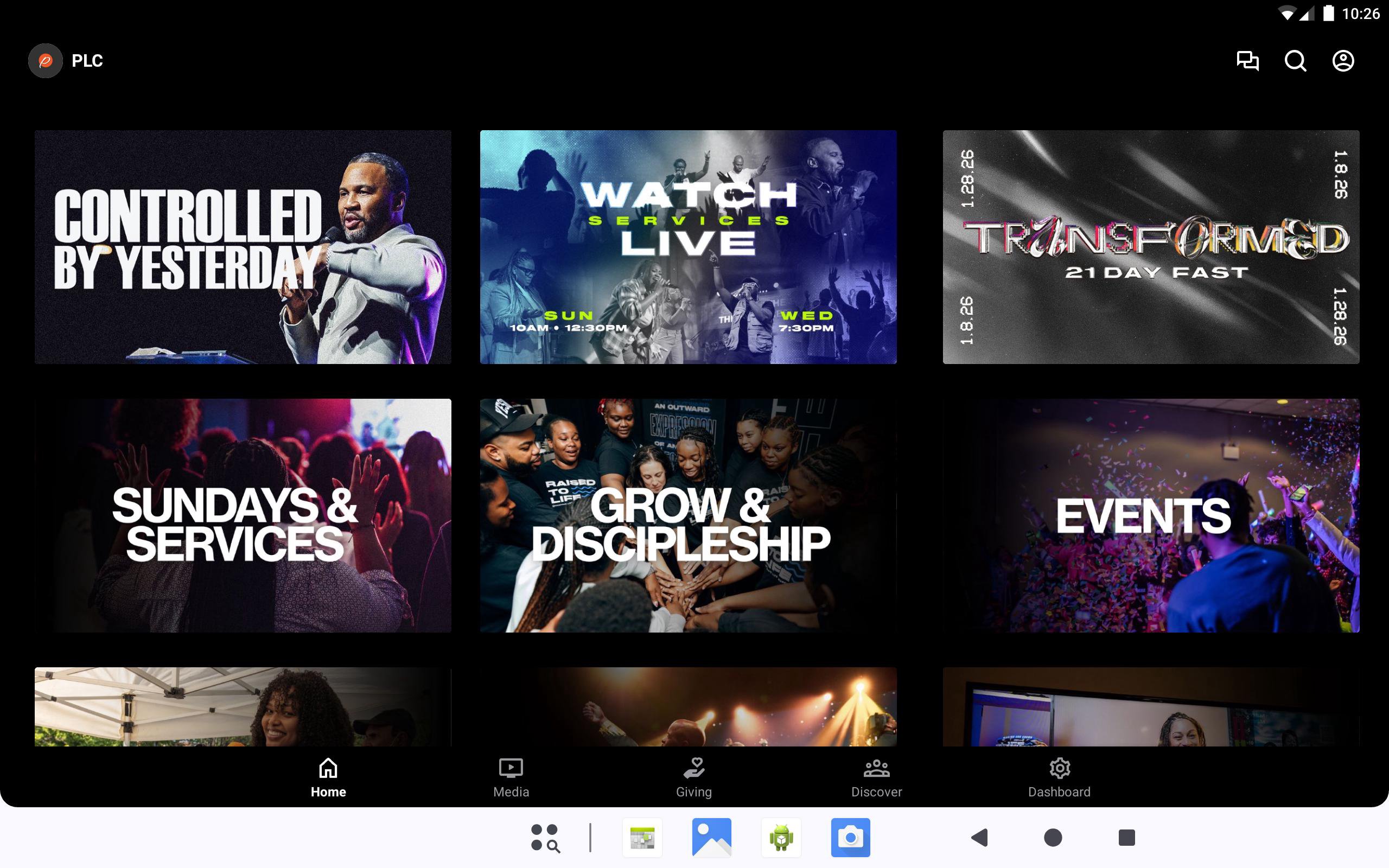
Task: Open the user profile icon
Action: tap(1342, 61)
